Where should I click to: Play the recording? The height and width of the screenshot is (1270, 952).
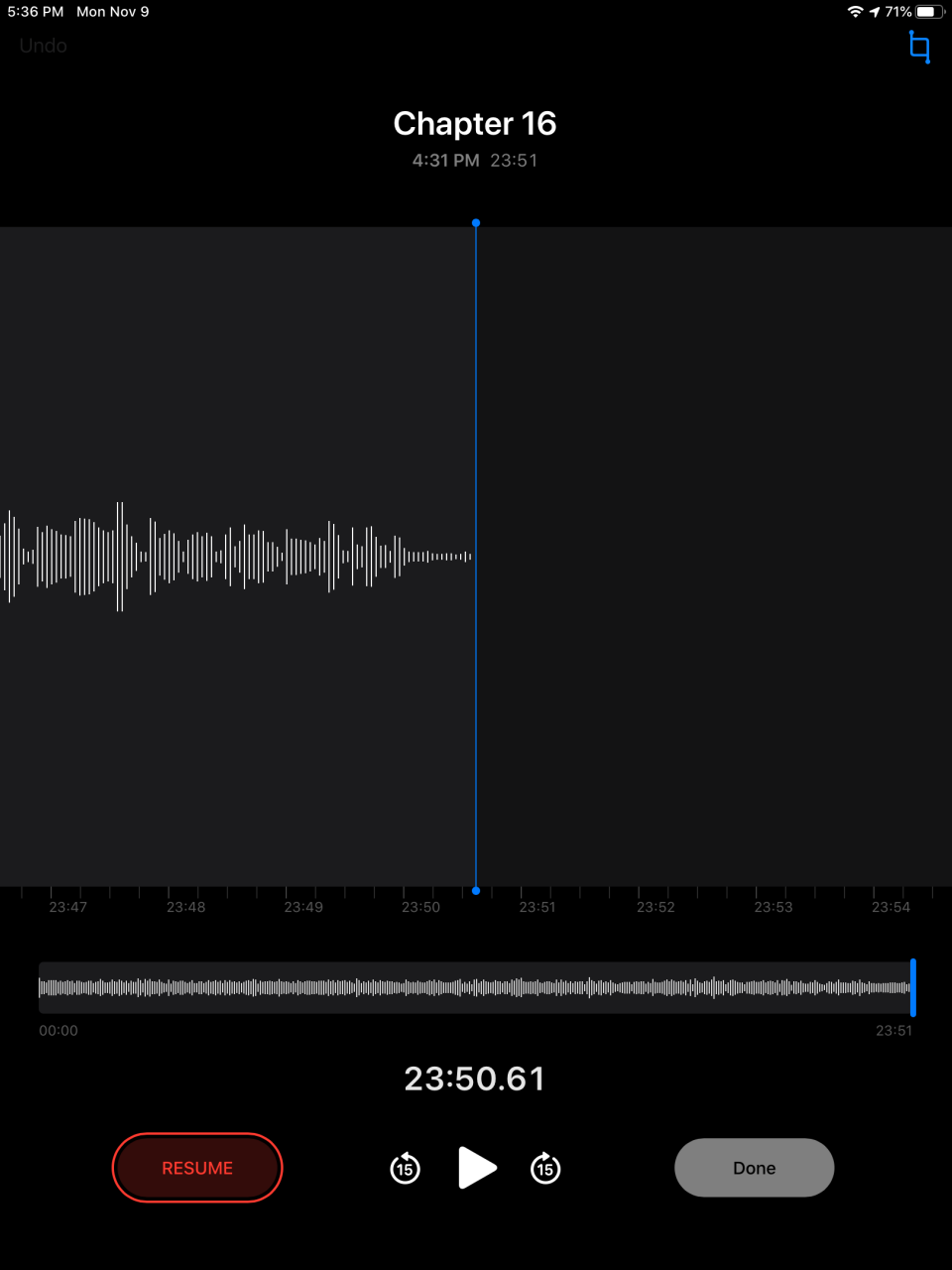[x=477, y=1168]
